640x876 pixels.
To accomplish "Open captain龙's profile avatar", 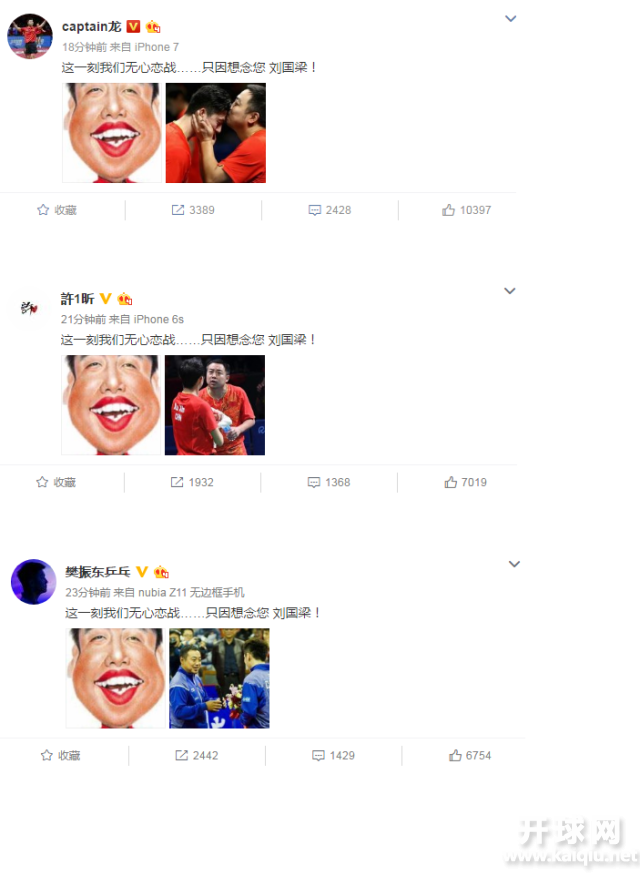I will tap(30, 37).
